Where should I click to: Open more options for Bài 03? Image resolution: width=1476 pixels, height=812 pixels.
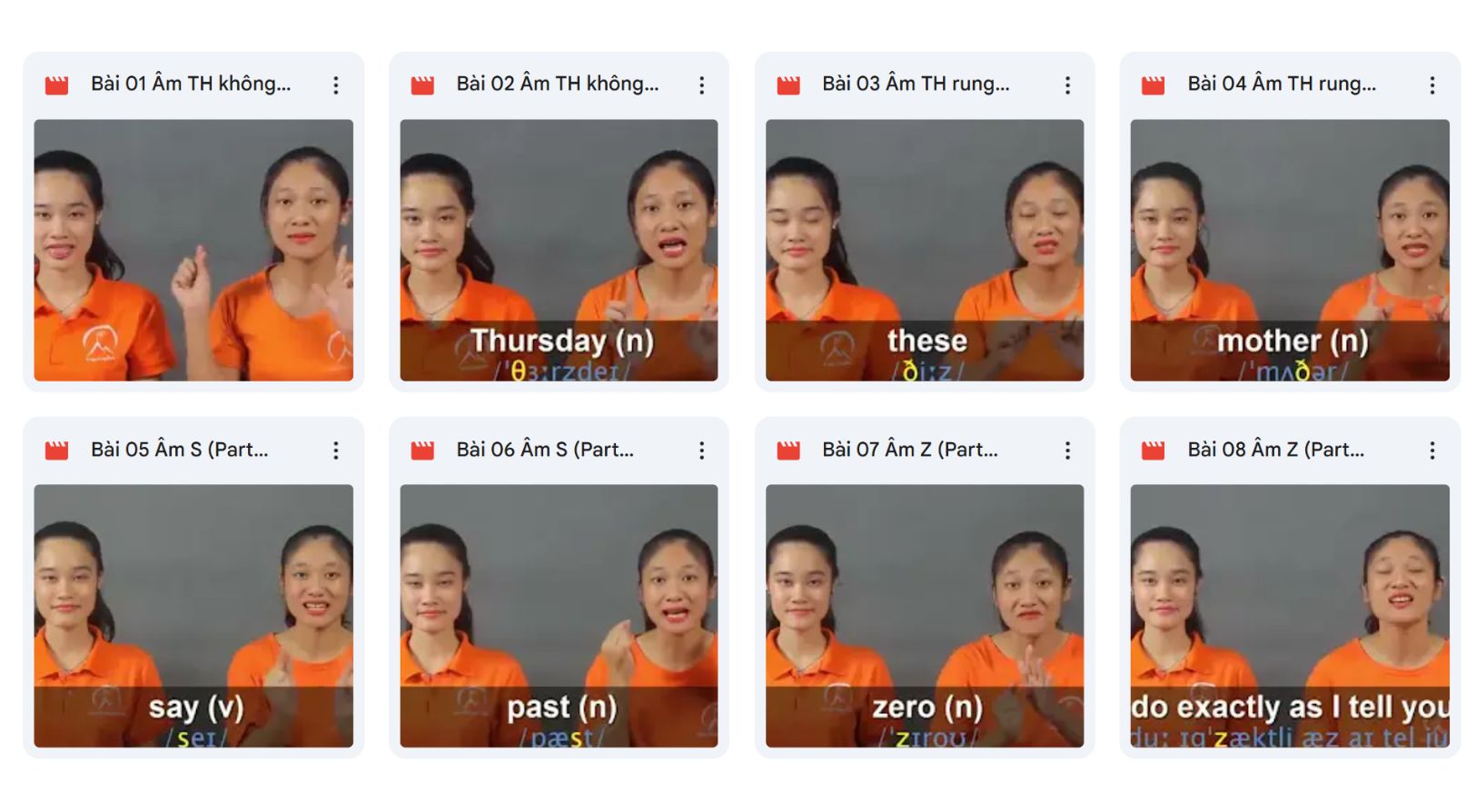click(x=1067, y=85)
